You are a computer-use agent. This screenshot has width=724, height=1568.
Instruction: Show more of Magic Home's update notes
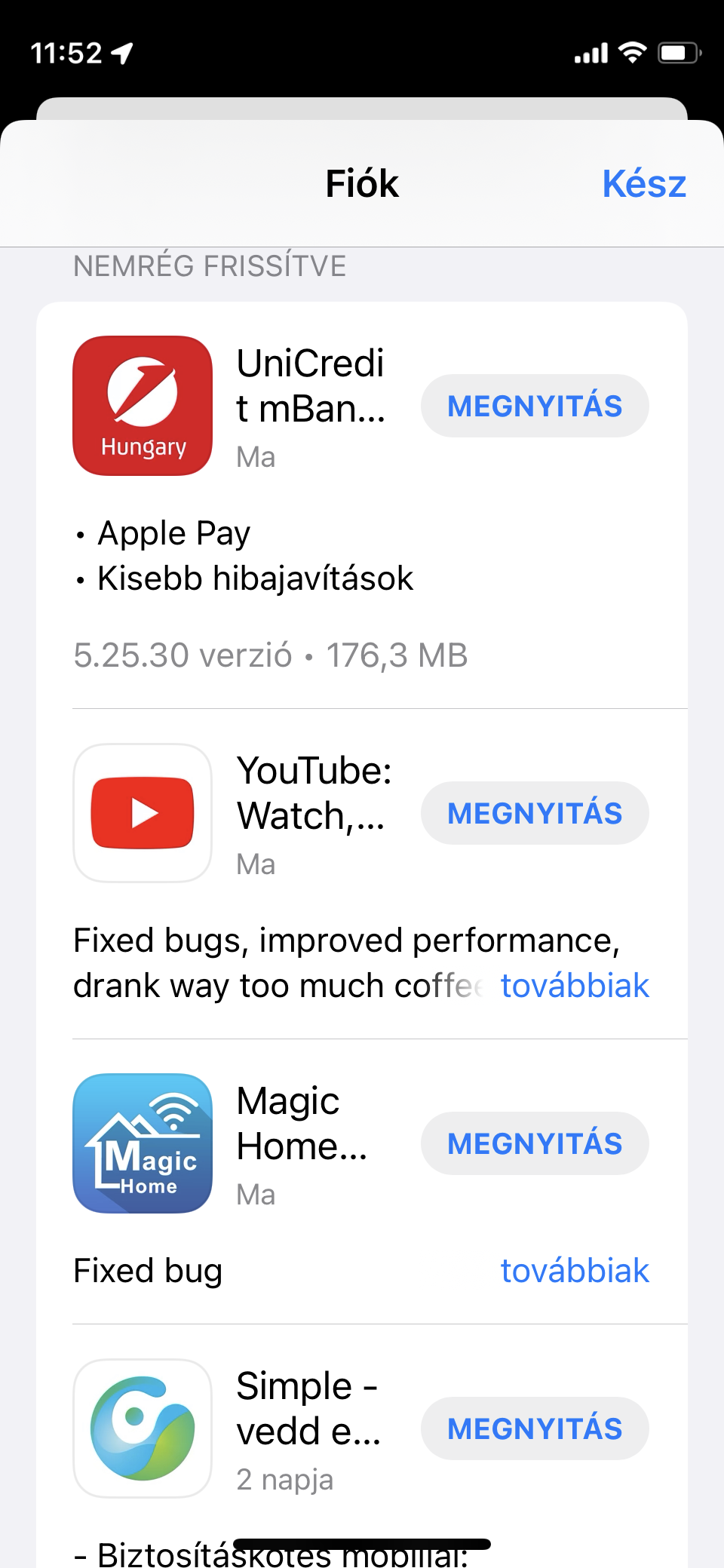click(574, 1271)
